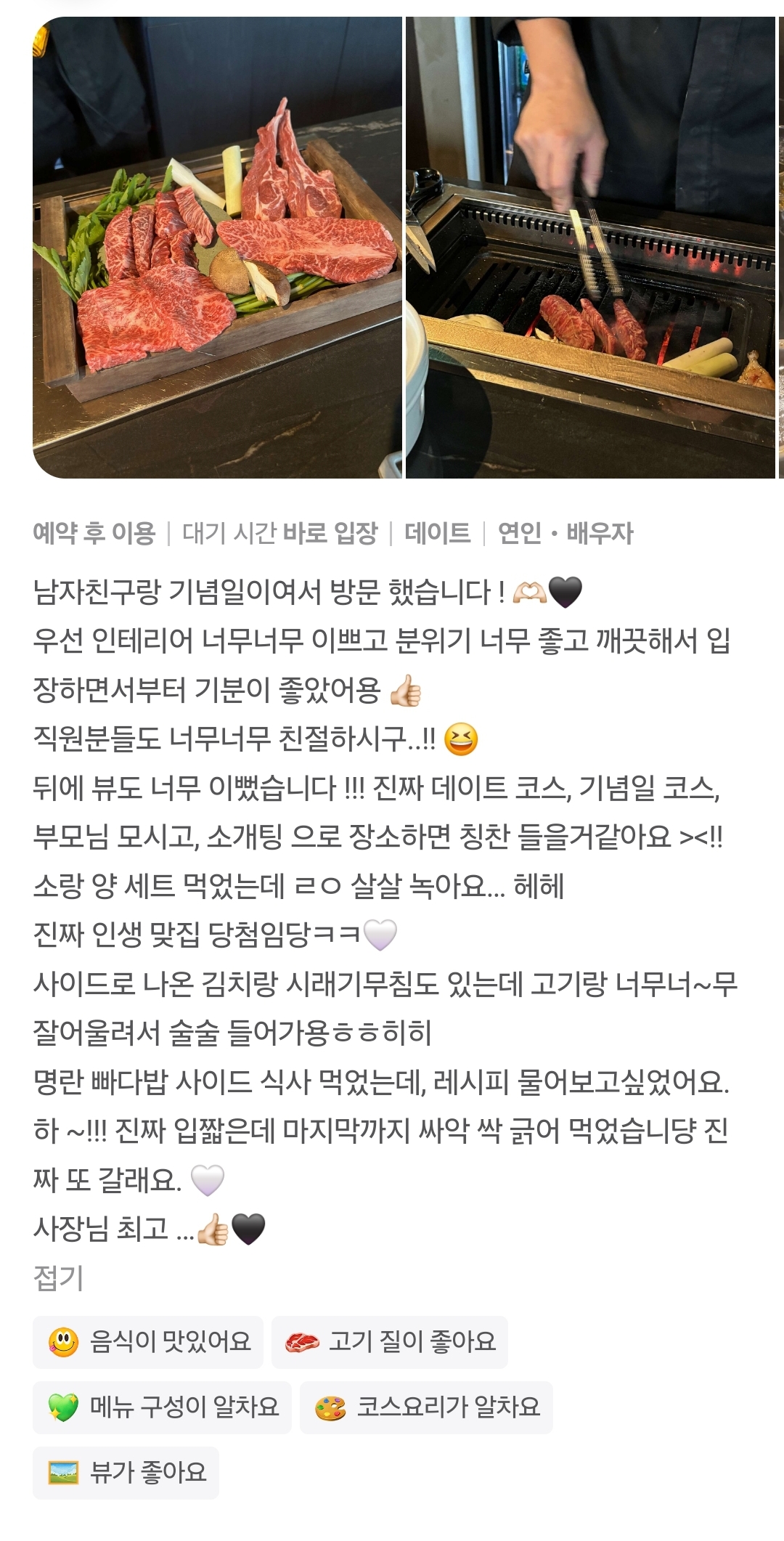
Task: Open the grill cooking photo
Action: click(589, 247)
